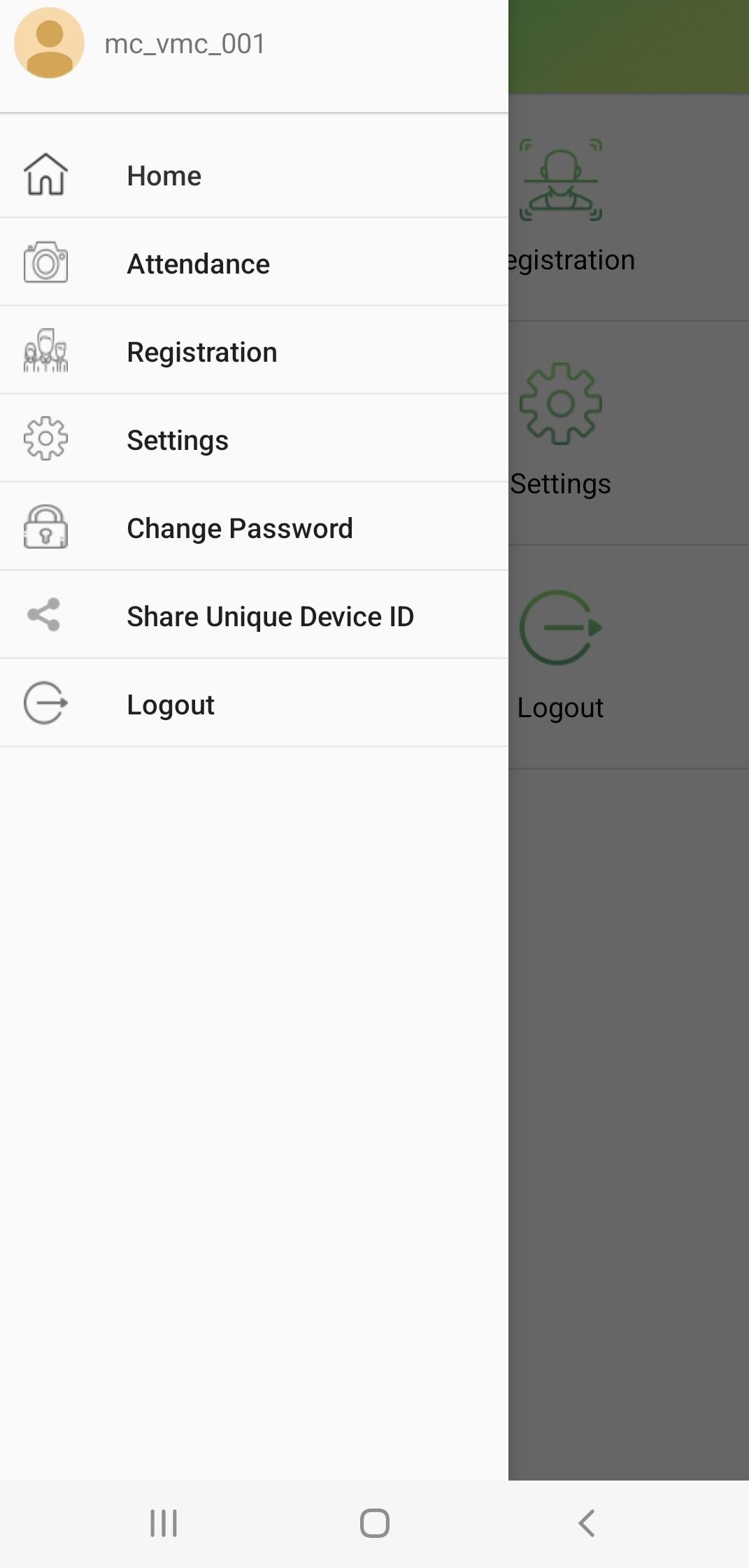The height and width of the screenshot is (1568, 749).
Task: Tap the system back button
Action: (586, 1523)
